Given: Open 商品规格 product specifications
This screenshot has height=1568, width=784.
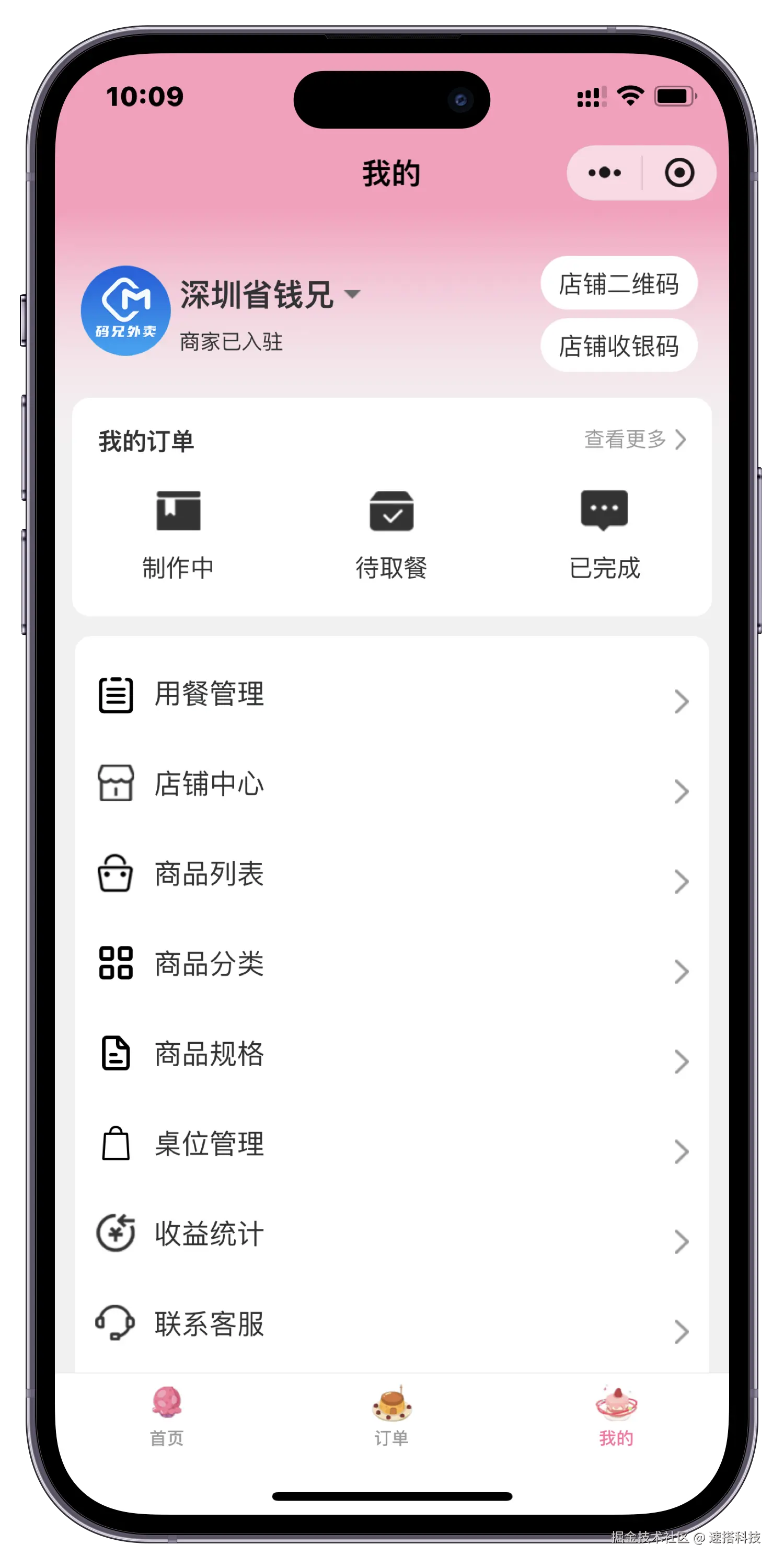Looking at the screenshot, I should pos(391,1054).
